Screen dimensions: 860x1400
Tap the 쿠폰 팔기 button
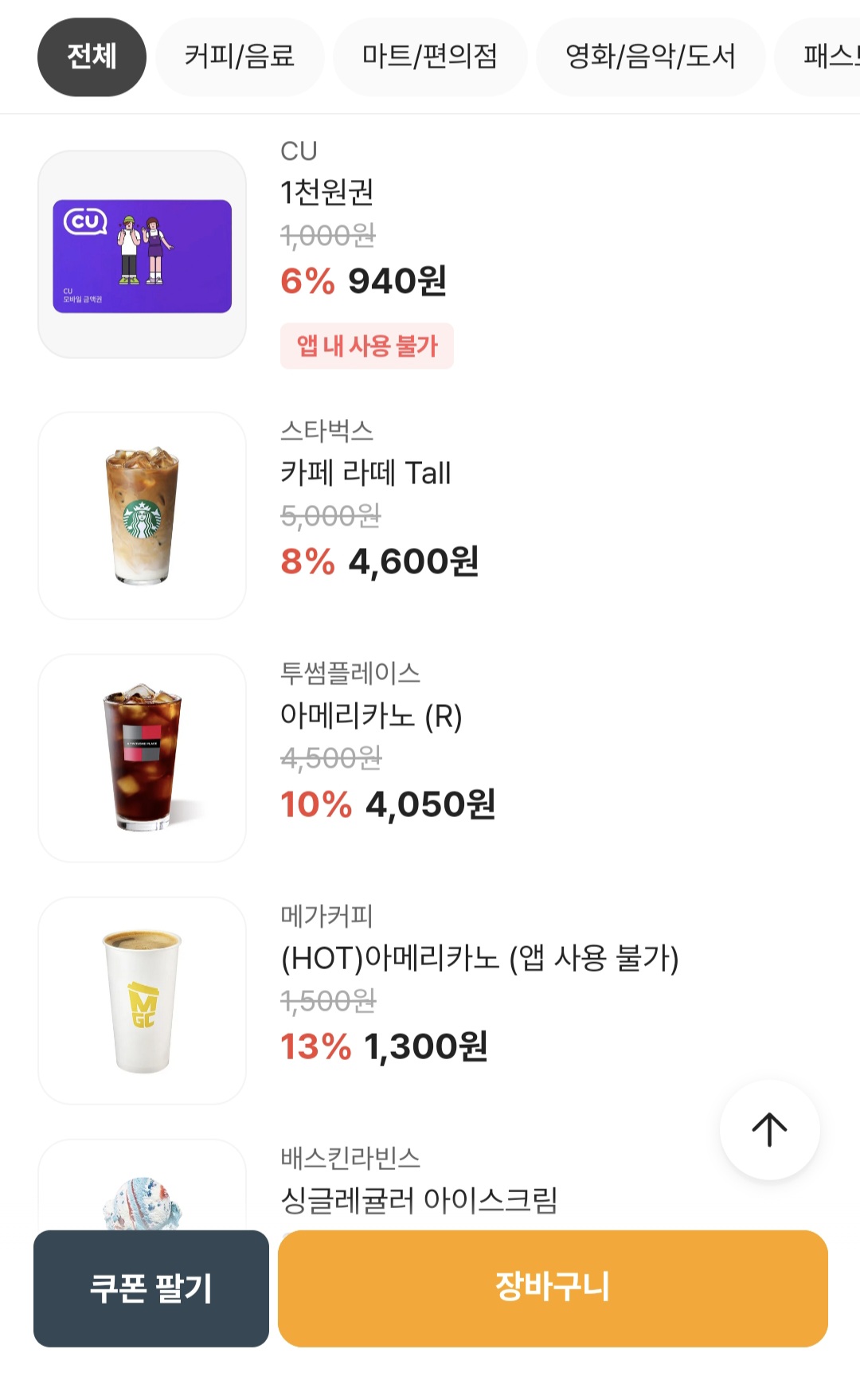click(x=151, y=1289)
